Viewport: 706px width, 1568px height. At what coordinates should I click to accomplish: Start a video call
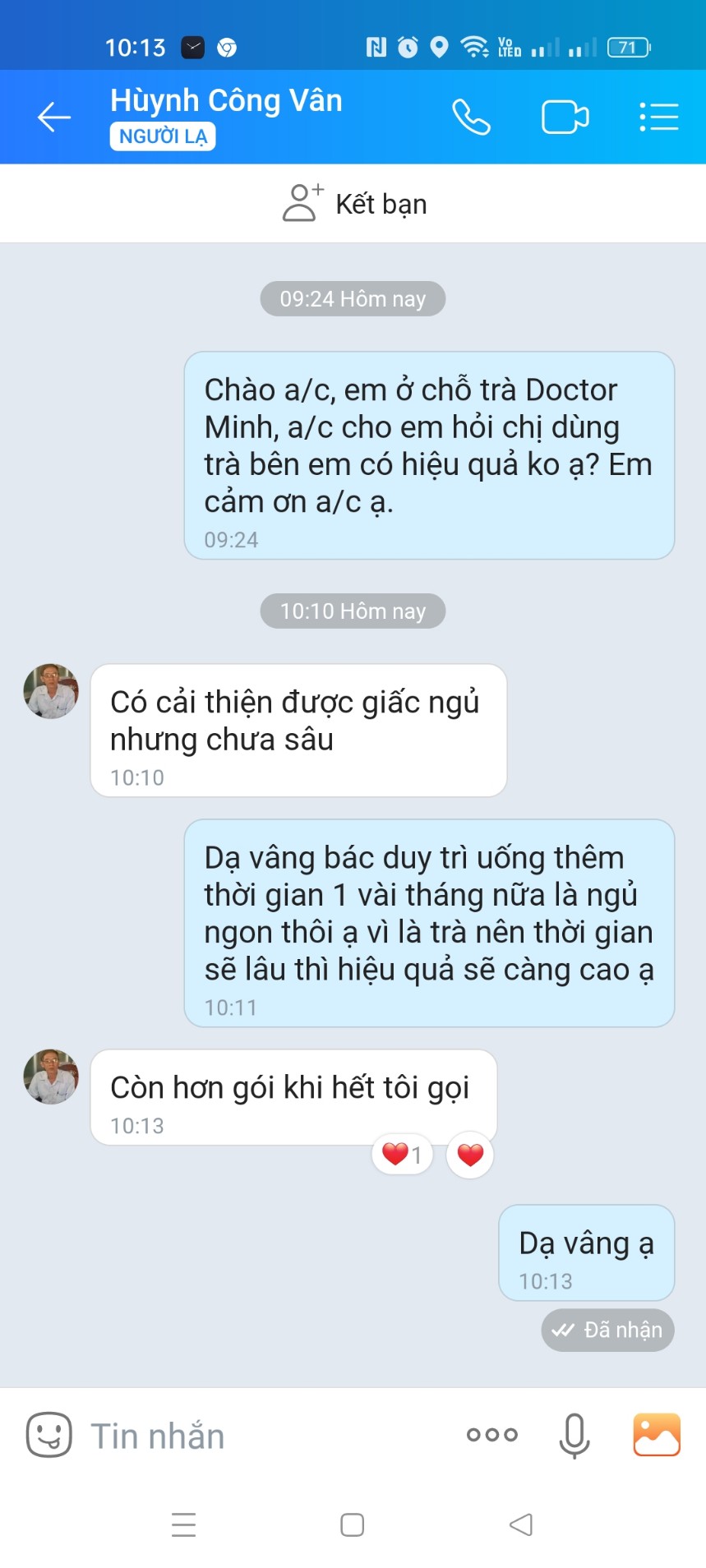click(x=565, y=118)
